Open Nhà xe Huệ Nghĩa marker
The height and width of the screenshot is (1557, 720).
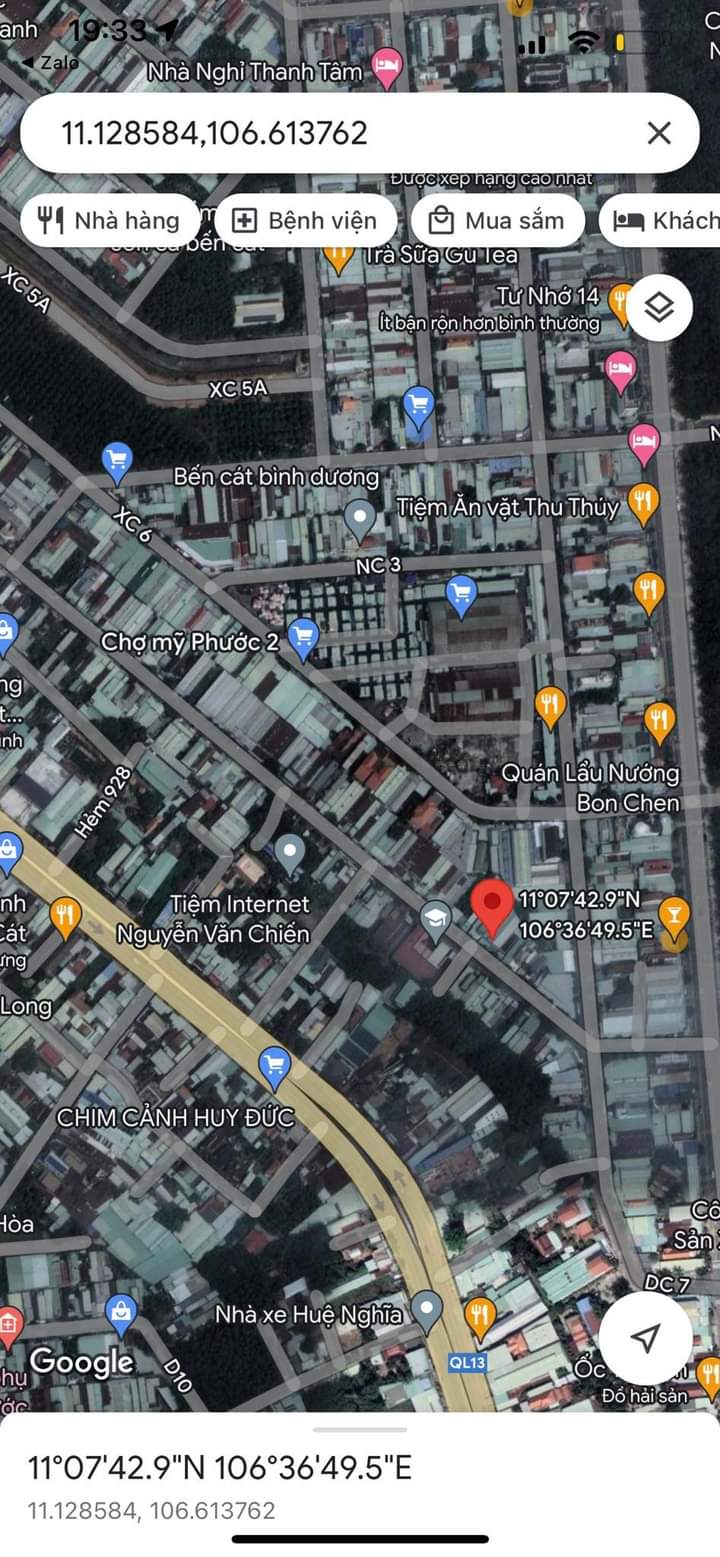coord(428,1309)
